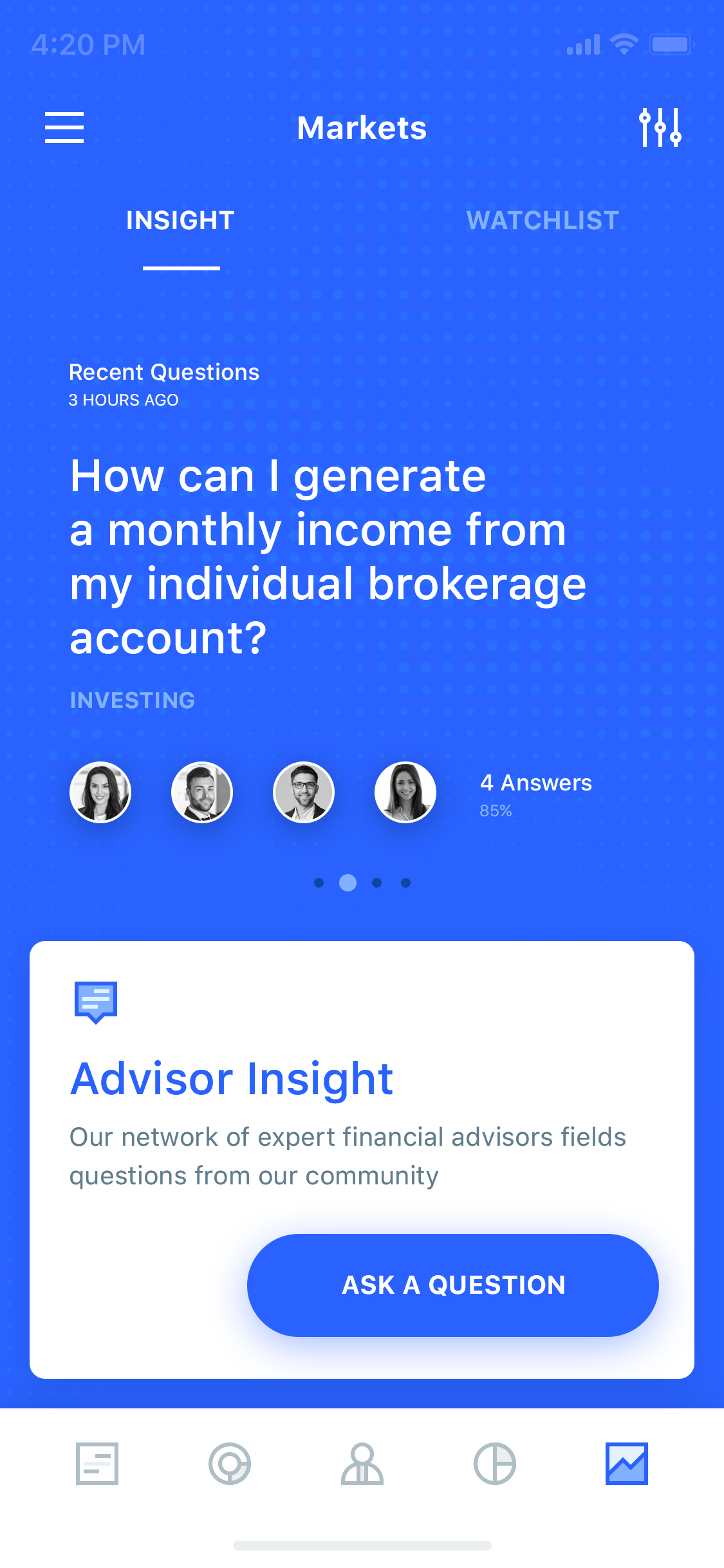Open the first advisor's avatar
724x1568 pixels.
(x=100, y=792)
